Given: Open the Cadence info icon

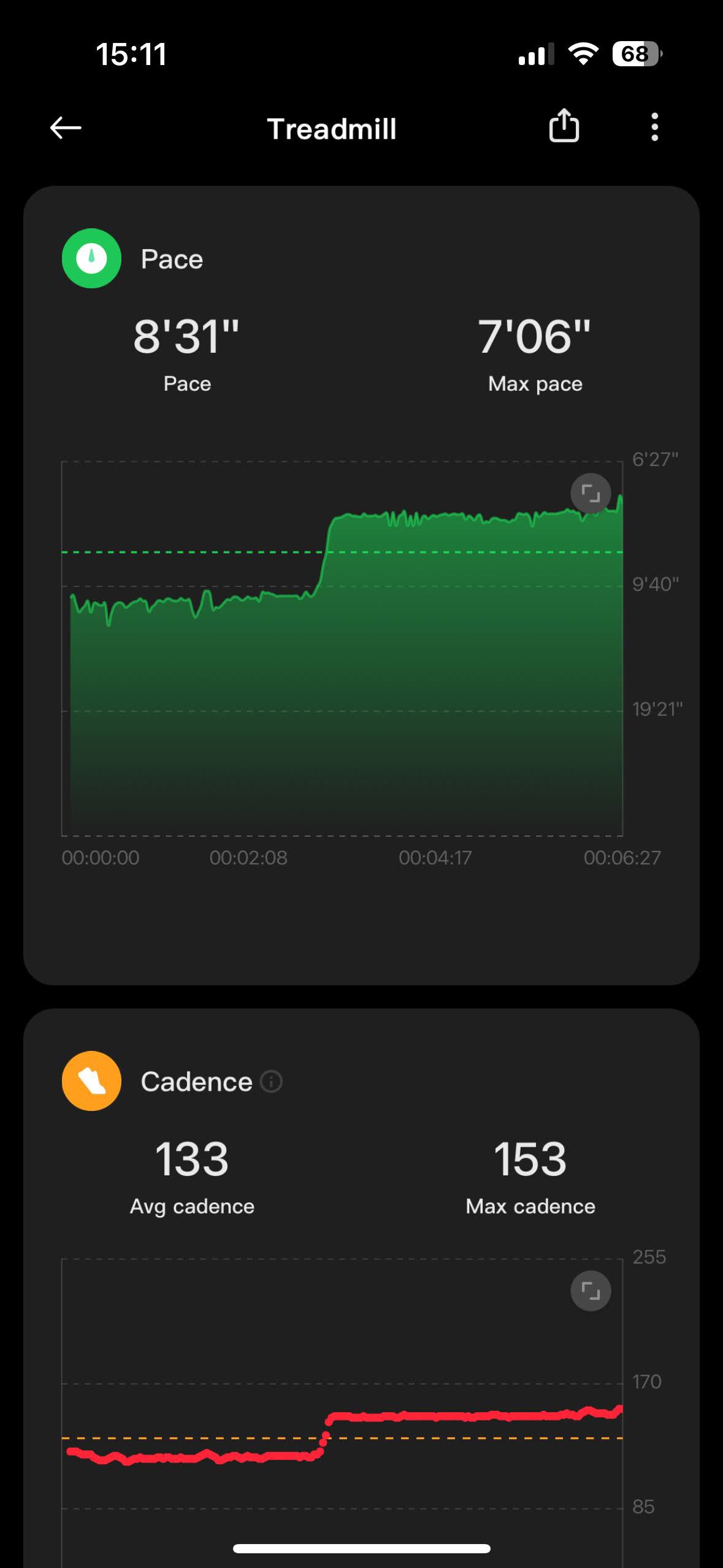Looking at the screenshot, I should (x=271, y=1082).
